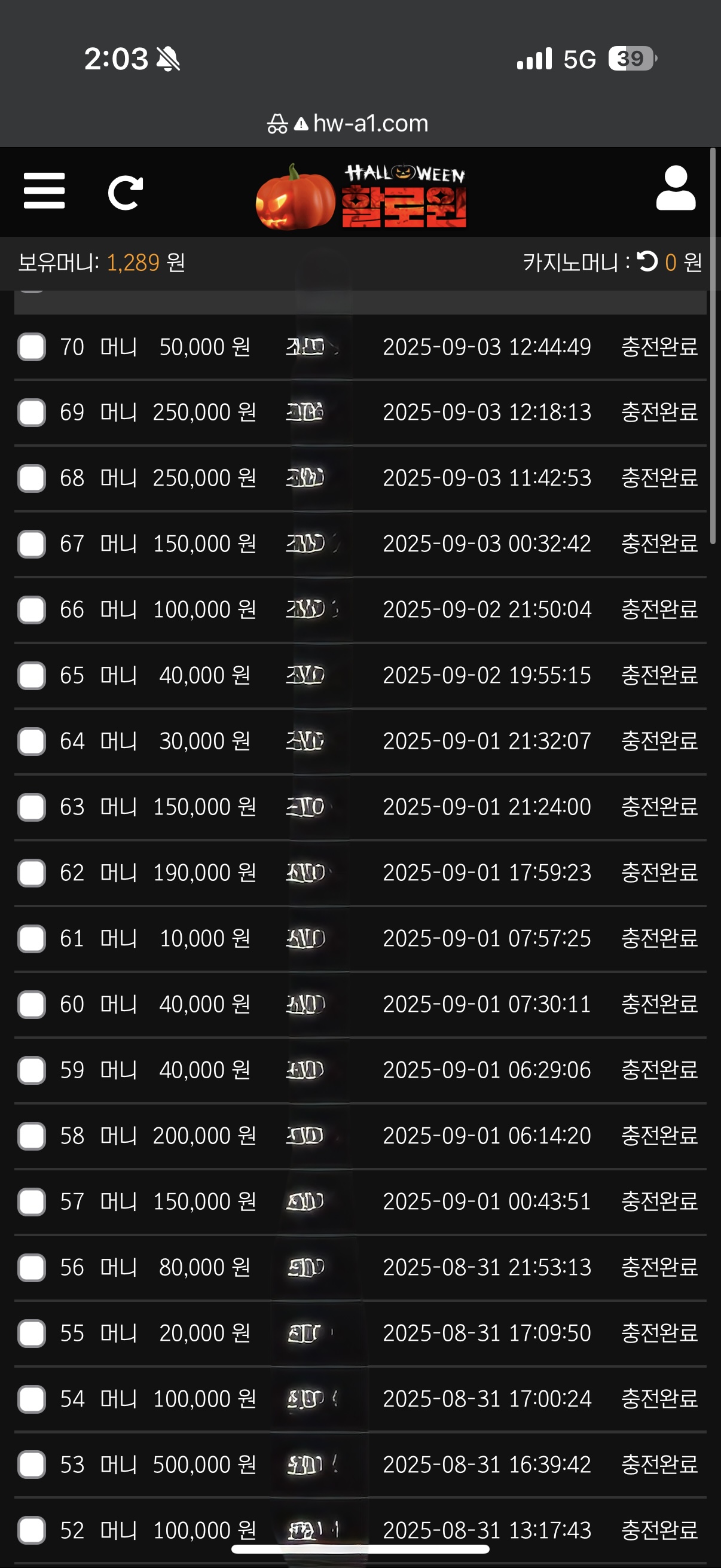
Task: Open the hamburger menu
Action: coord(44,191)
